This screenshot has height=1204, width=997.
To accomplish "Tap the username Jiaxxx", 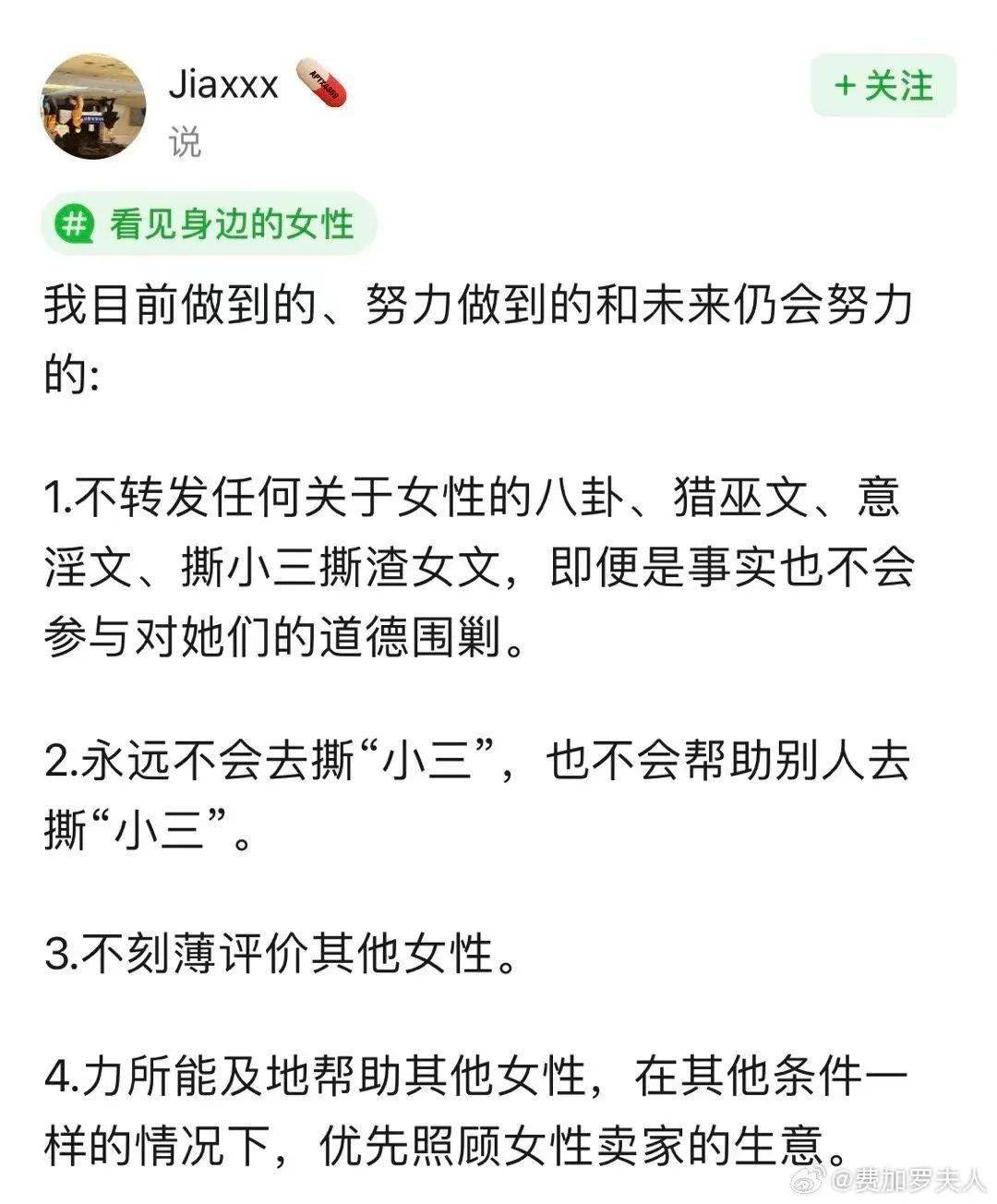I will coord(222,85).
